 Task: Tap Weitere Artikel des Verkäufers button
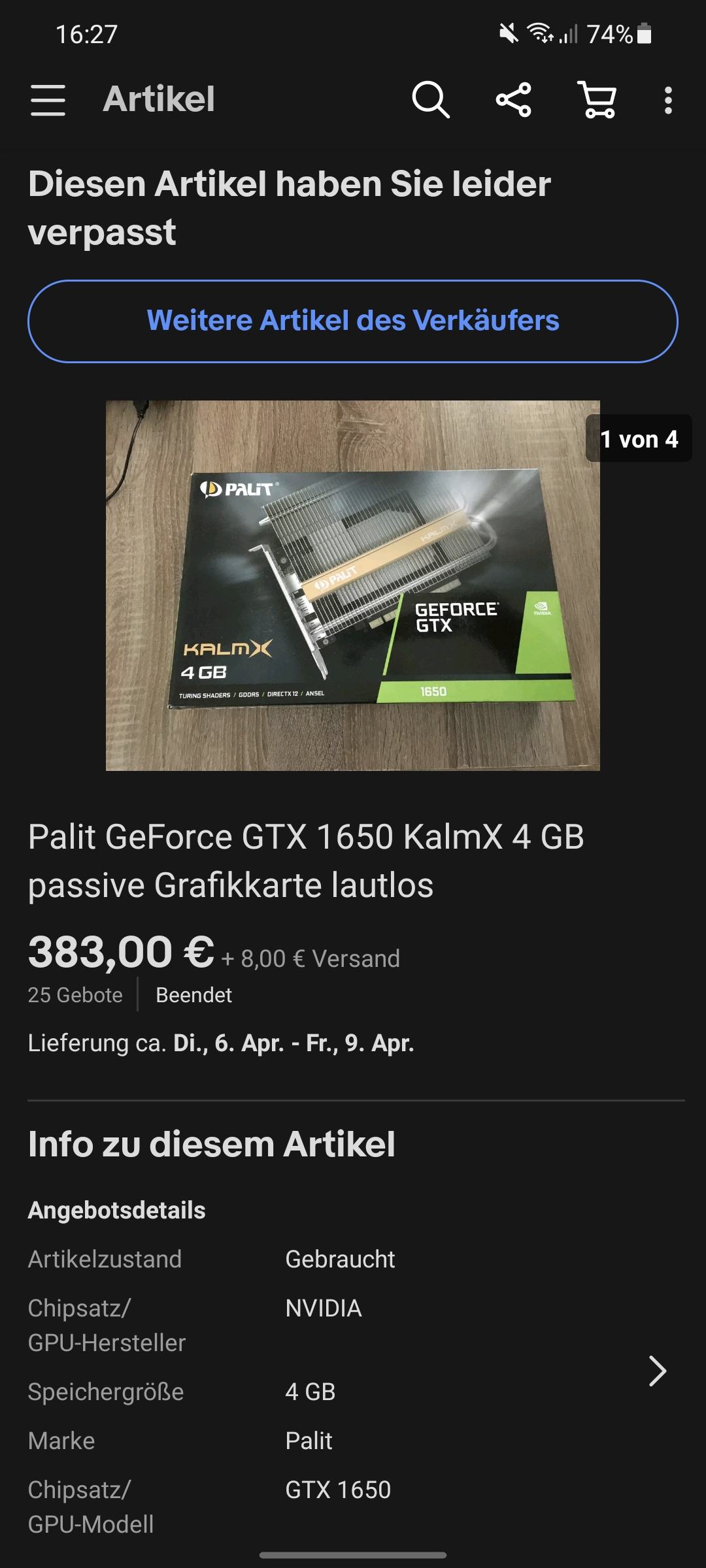click(353, 321)
